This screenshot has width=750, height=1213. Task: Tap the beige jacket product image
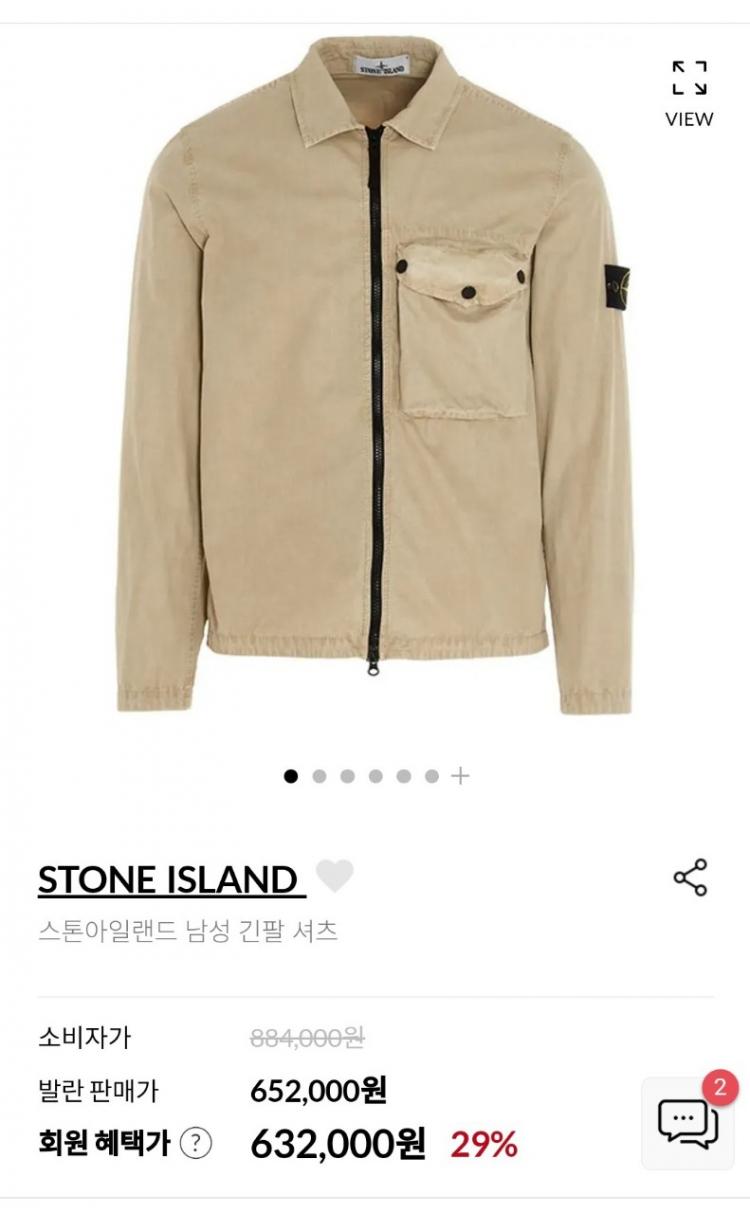coord(375,380)
